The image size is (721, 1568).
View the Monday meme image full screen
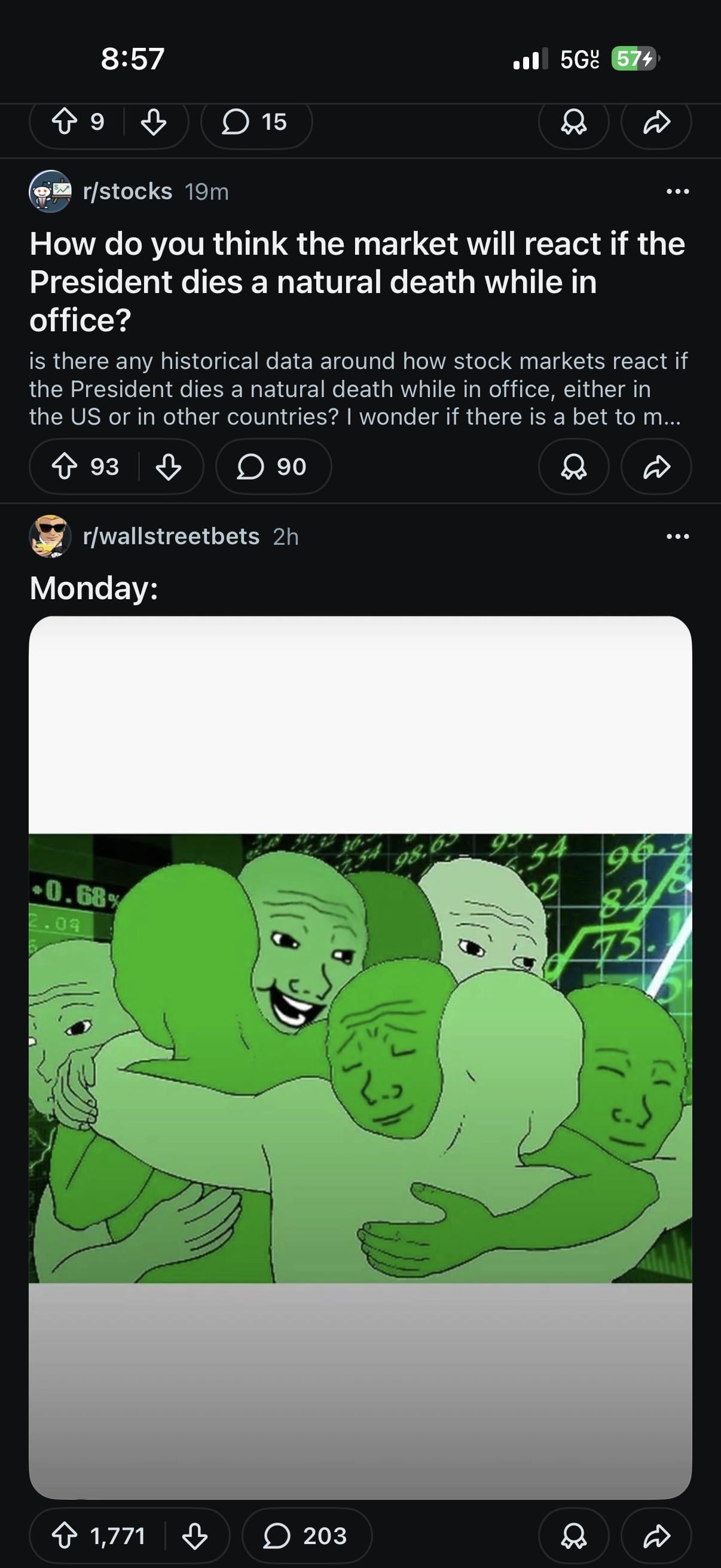pos(360,1057)
